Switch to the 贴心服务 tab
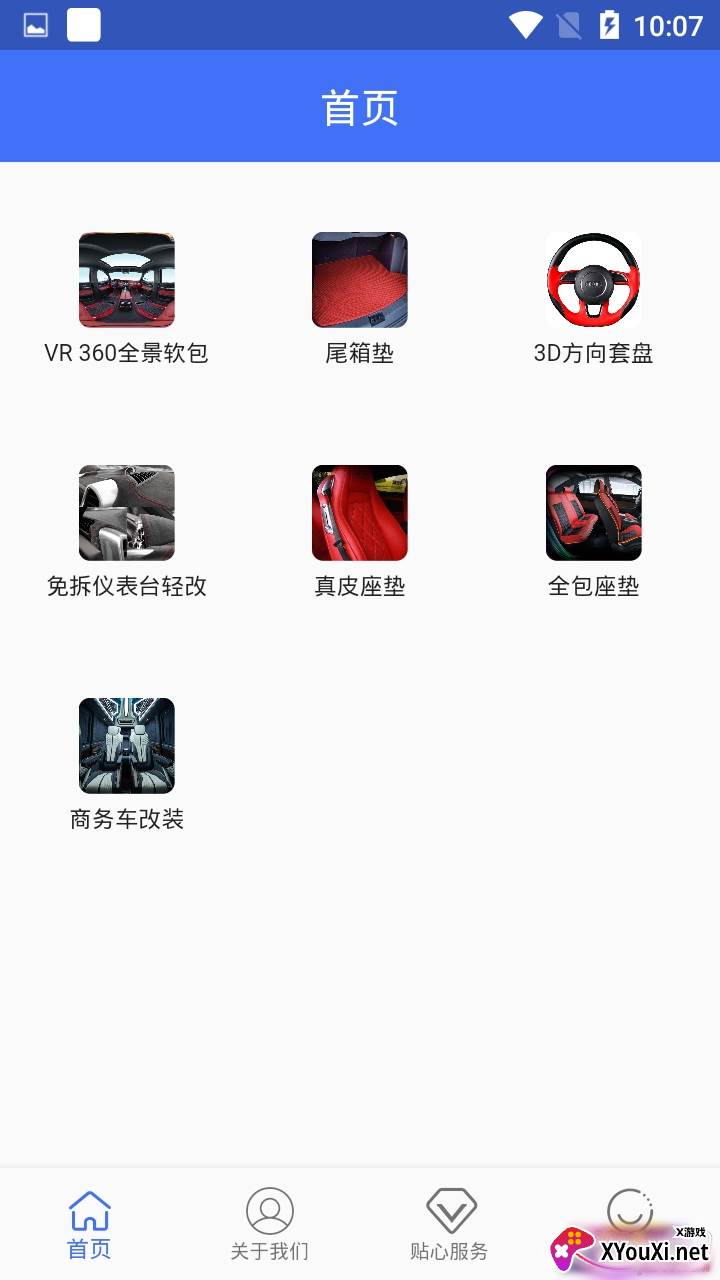Image resolution: width=720 pixels, height=1280 pixels. [450, 1224]
